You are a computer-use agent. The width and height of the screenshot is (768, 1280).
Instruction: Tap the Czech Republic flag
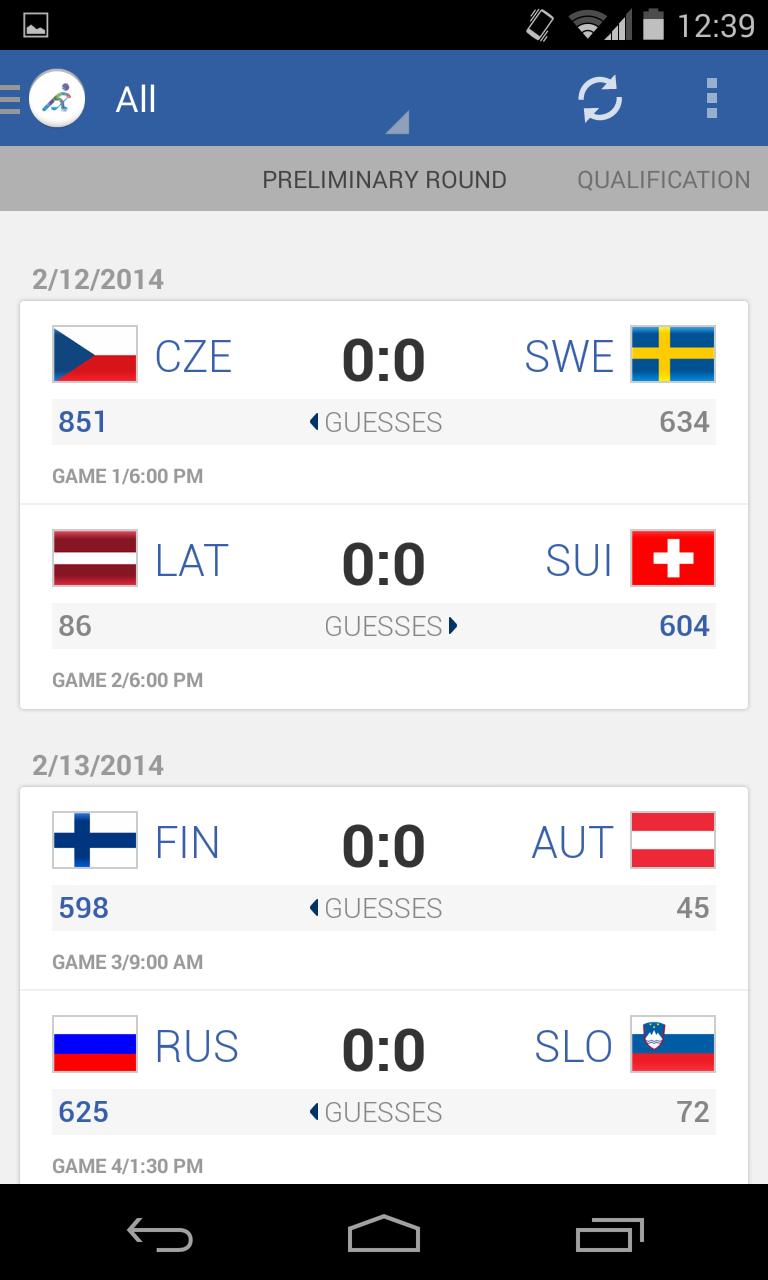[x=94, y=355]
